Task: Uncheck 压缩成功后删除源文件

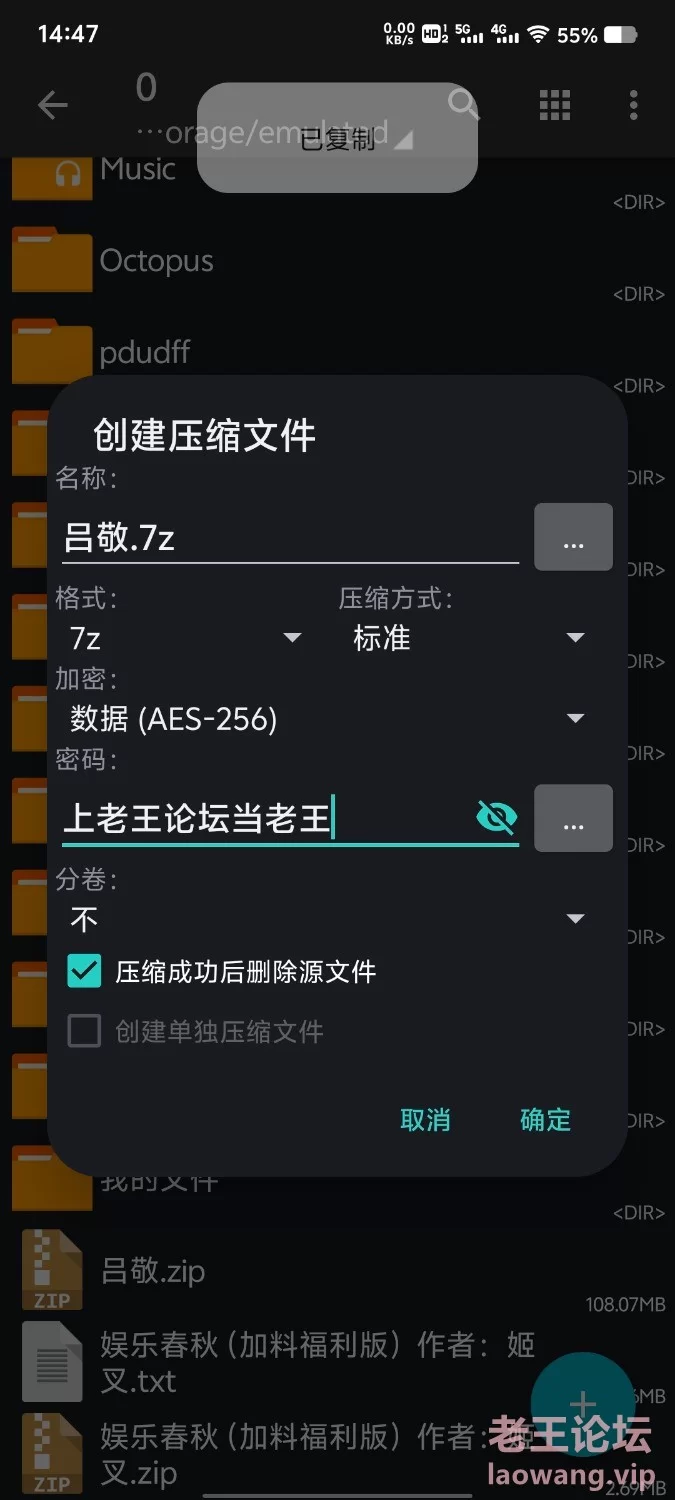Action: point(84,971)
